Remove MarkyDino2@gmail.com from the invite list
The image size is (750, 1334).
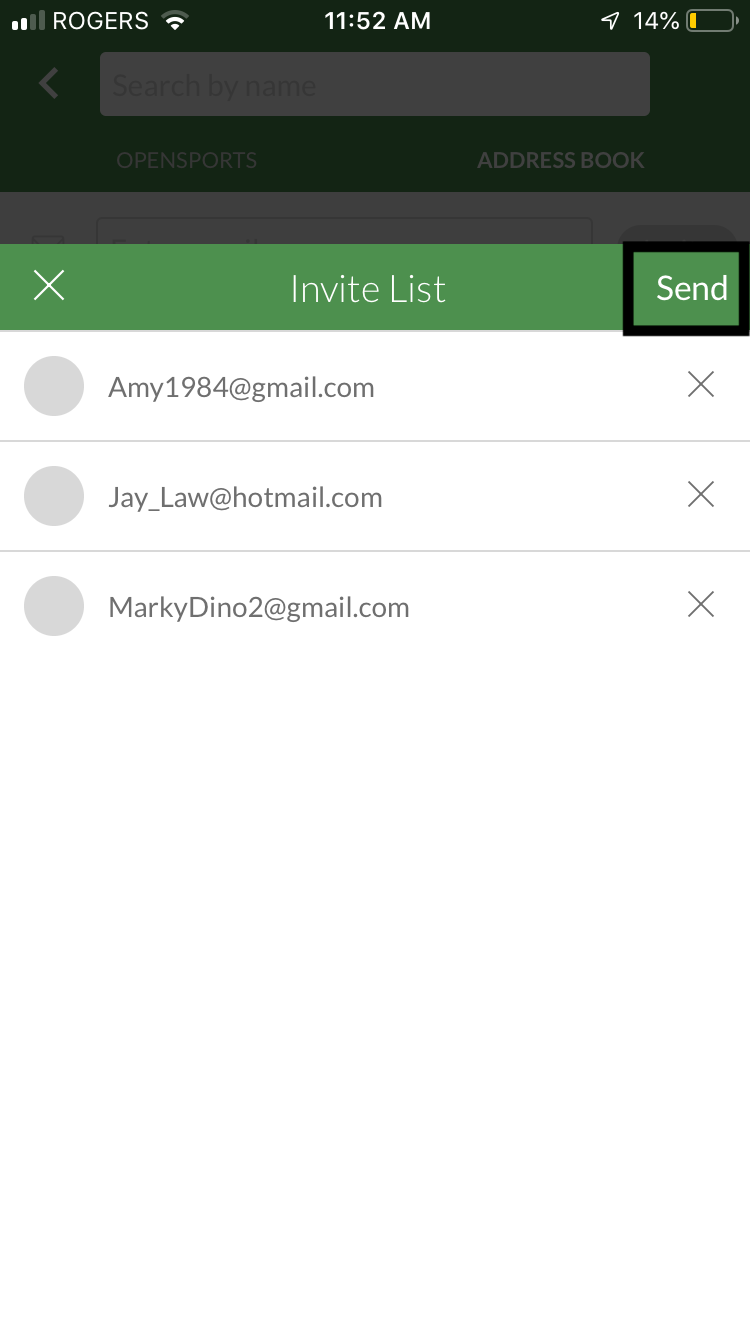[x=701, y=604]
